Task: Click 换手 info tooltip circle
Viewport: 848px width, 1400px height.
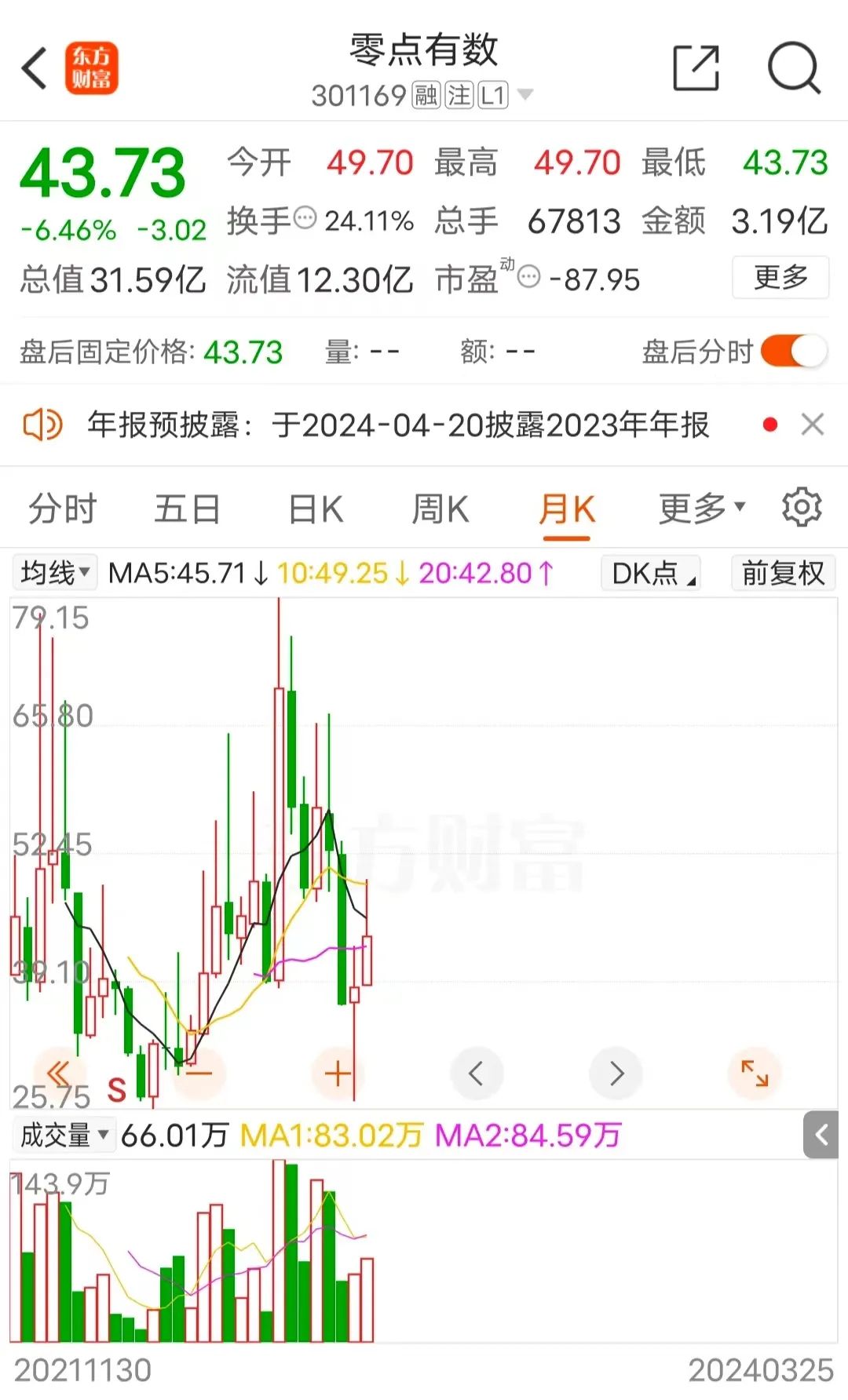Action: pos(306,217)
